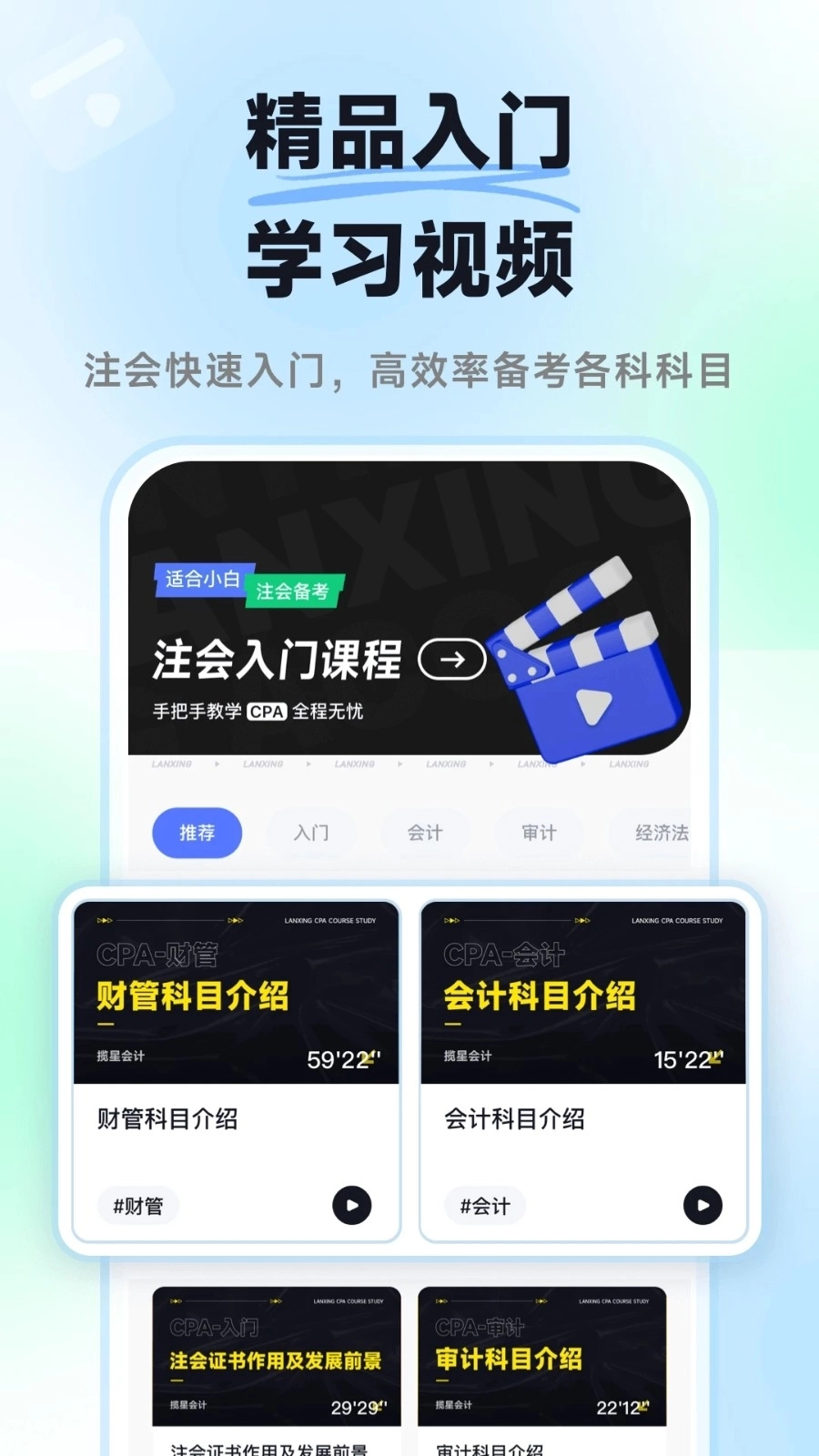This screenshot has height=1456, width=819.
Task: Tap the play triangle on the clapperboard graphic
Action: tap(592, 705)
